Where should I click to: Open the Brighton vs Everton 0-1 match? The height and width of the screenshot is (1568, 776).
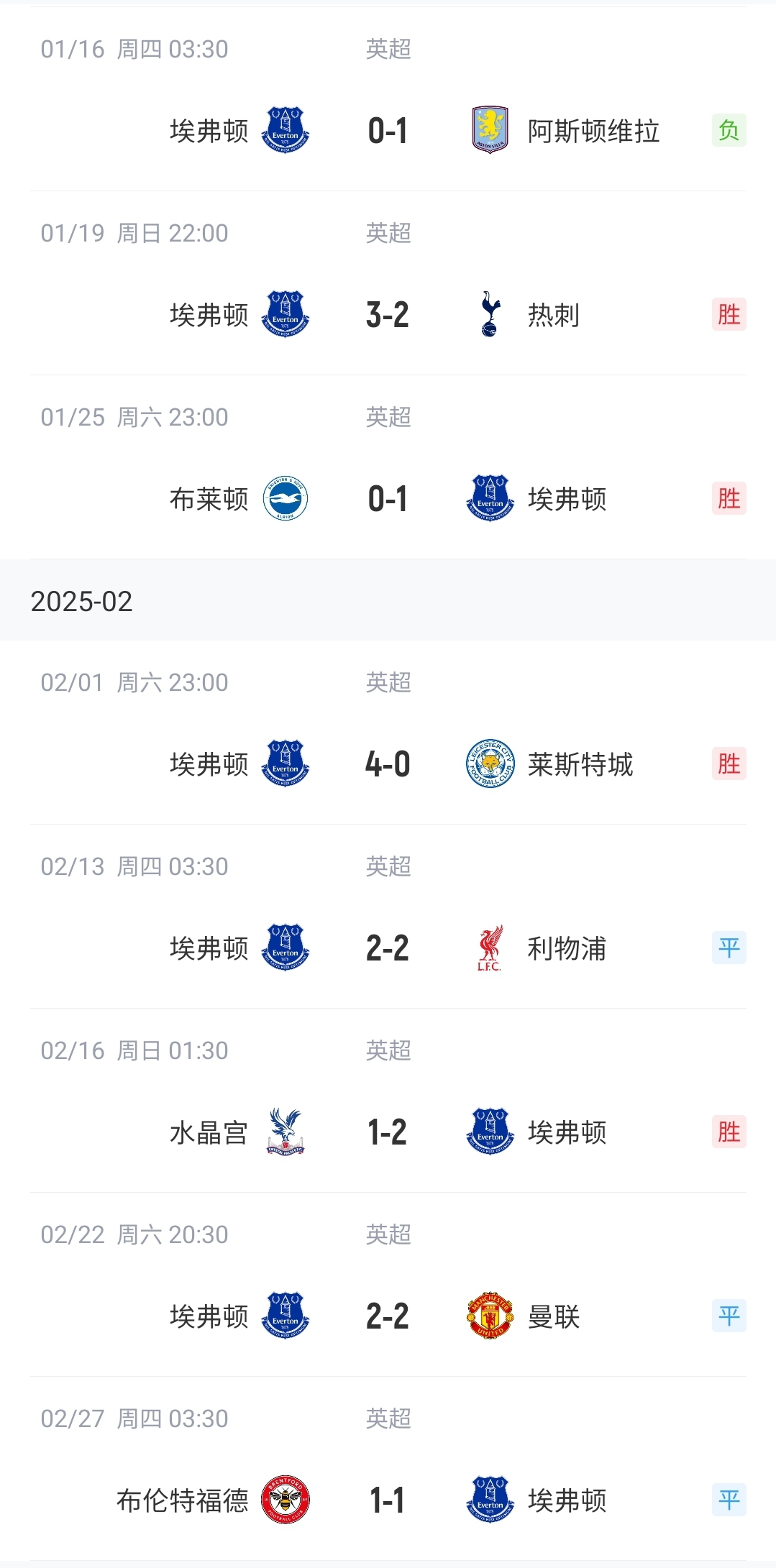(x=388, y=499)
